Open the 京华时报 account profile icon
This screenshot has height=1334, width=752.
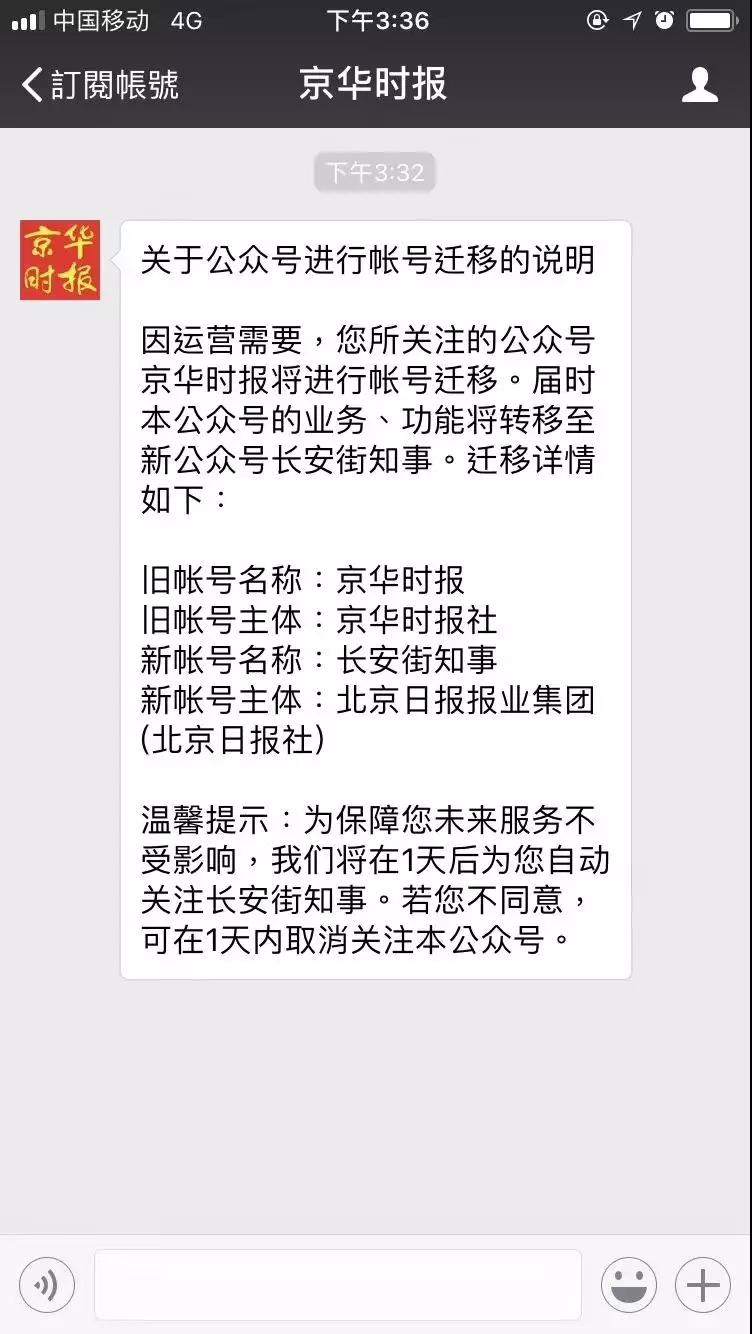tap(700, 85)
